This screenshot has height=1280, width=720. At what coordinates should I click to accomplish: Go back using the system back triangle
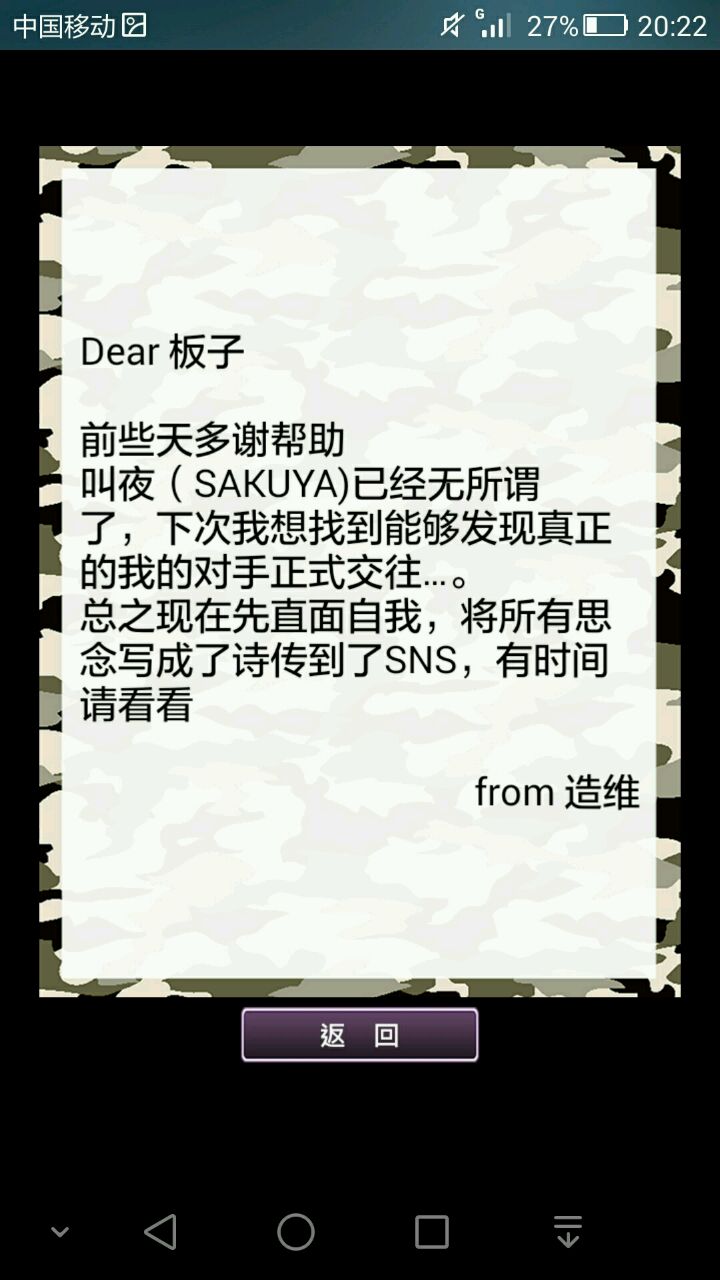pos(161,1232)
